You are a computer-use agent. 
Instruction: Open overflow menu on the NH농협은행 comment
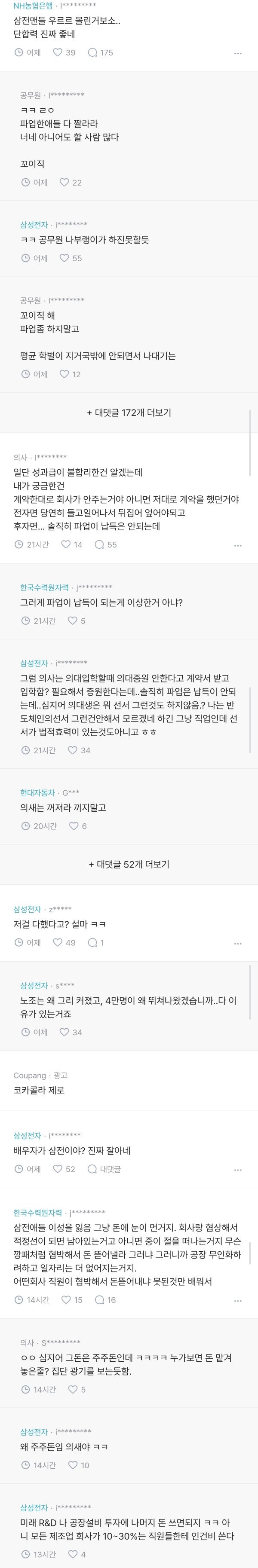pyautogui.click(x=238, y=54)
